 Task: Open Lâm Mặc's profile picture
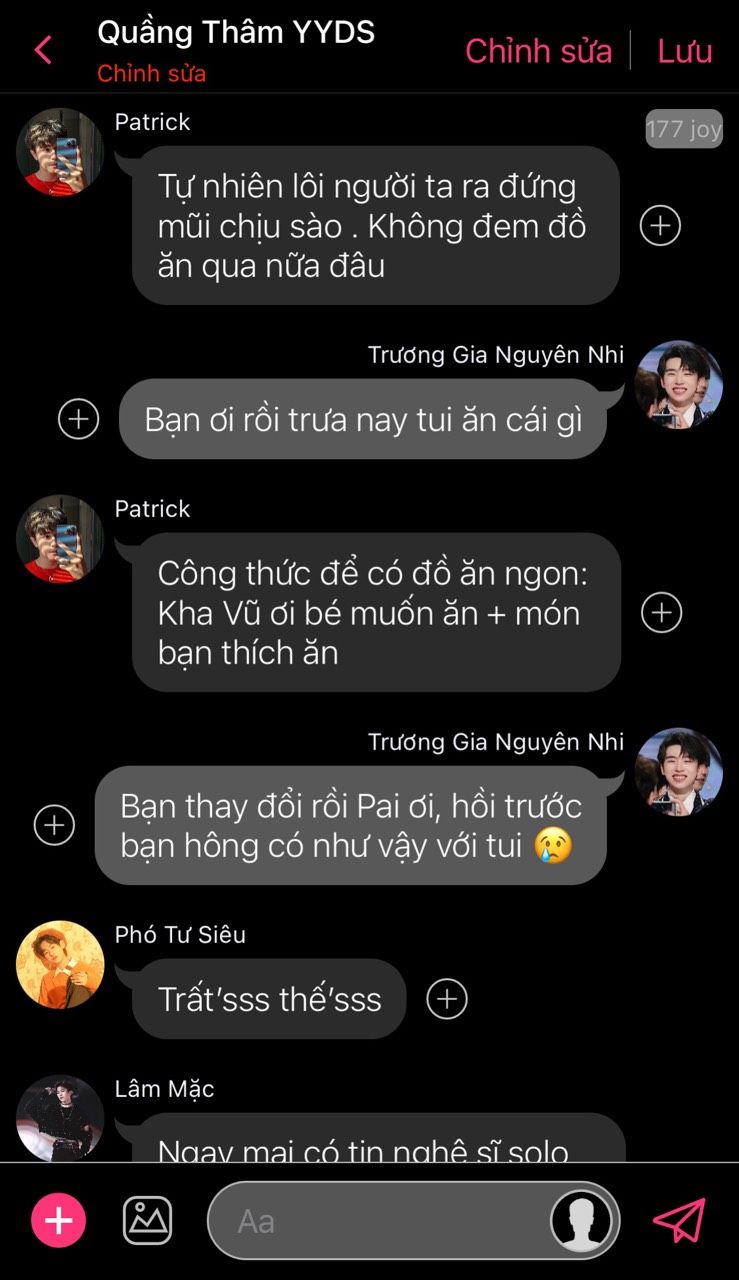point(60,1118)
